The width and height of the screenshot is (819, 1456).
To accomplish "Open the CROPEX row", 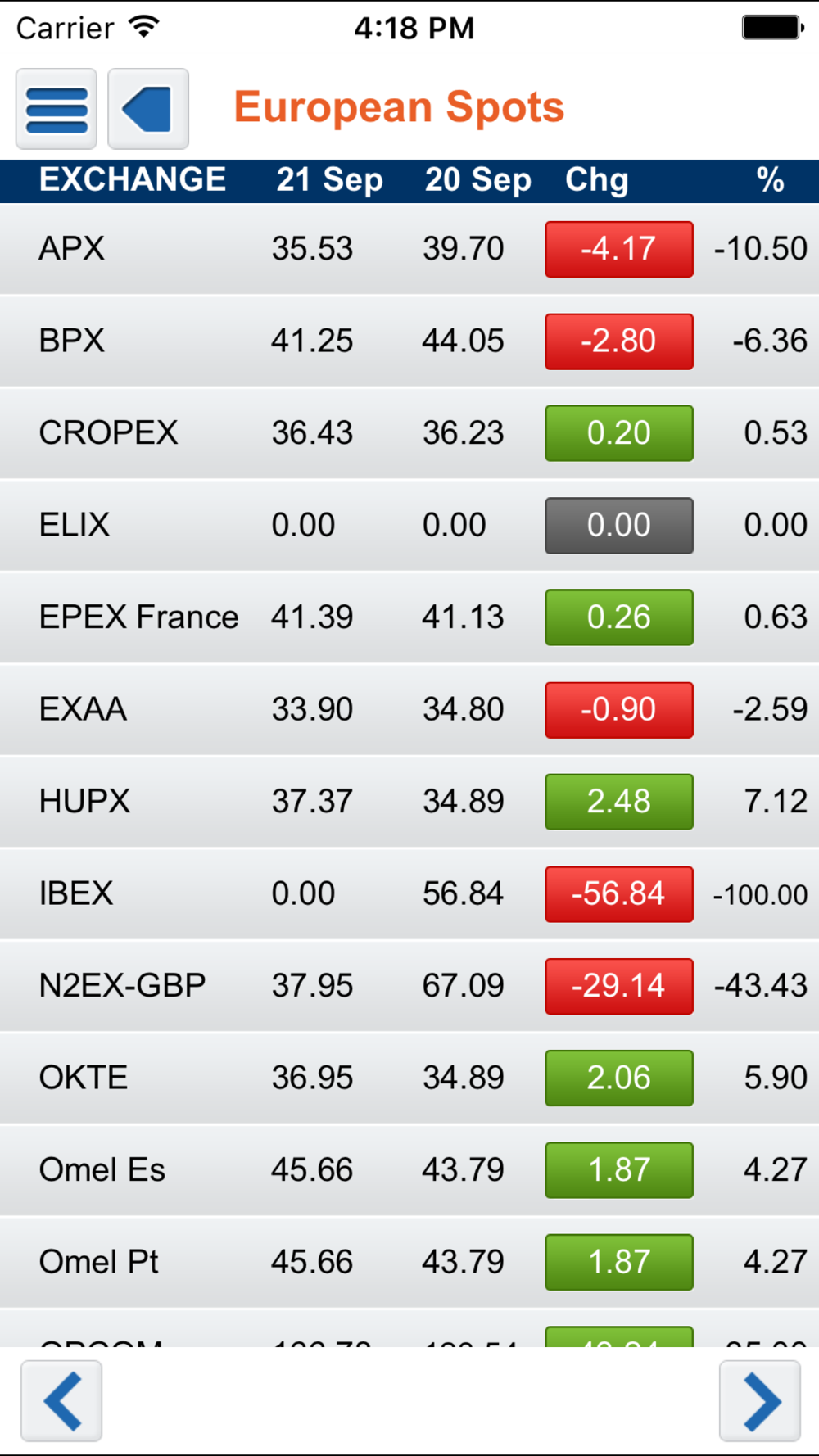I will (x=409, y=433).
